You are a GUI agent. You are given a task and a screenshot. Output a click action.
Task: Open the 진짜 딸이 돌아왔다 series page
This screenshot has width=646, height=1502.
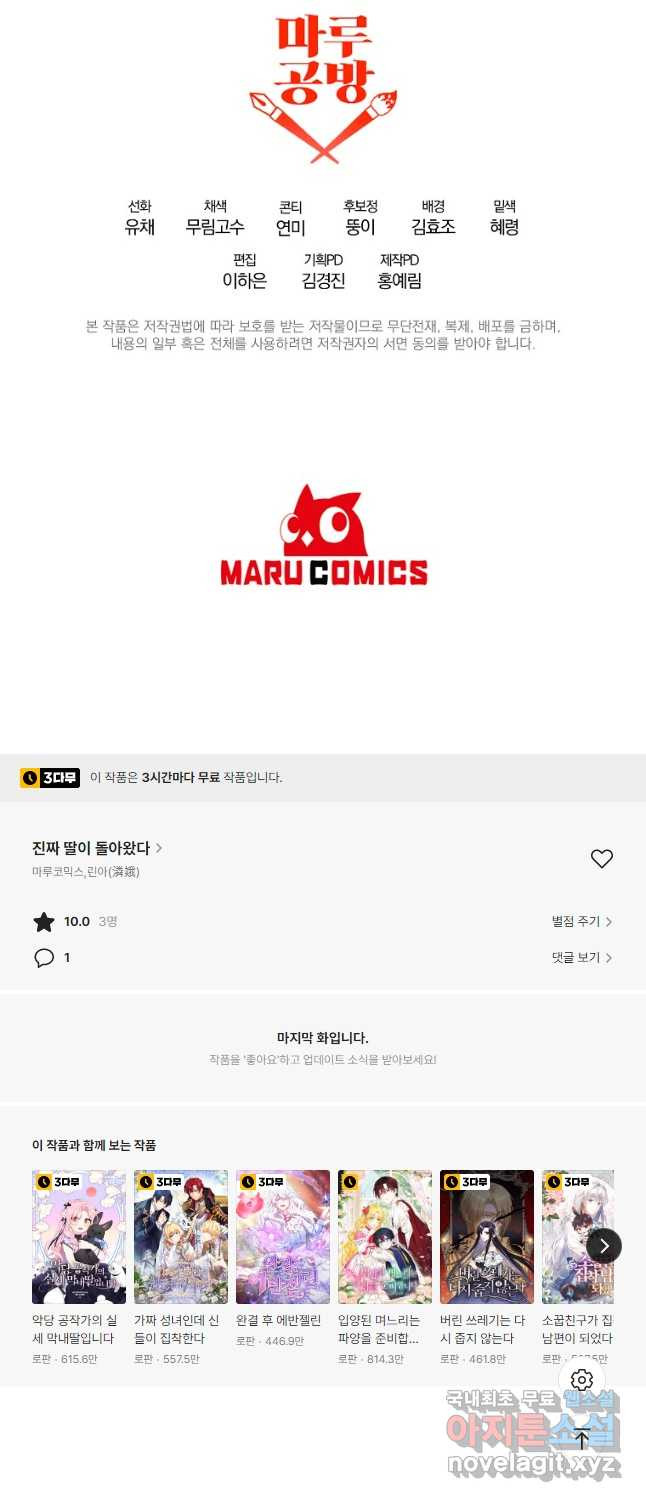coord(97,848)
